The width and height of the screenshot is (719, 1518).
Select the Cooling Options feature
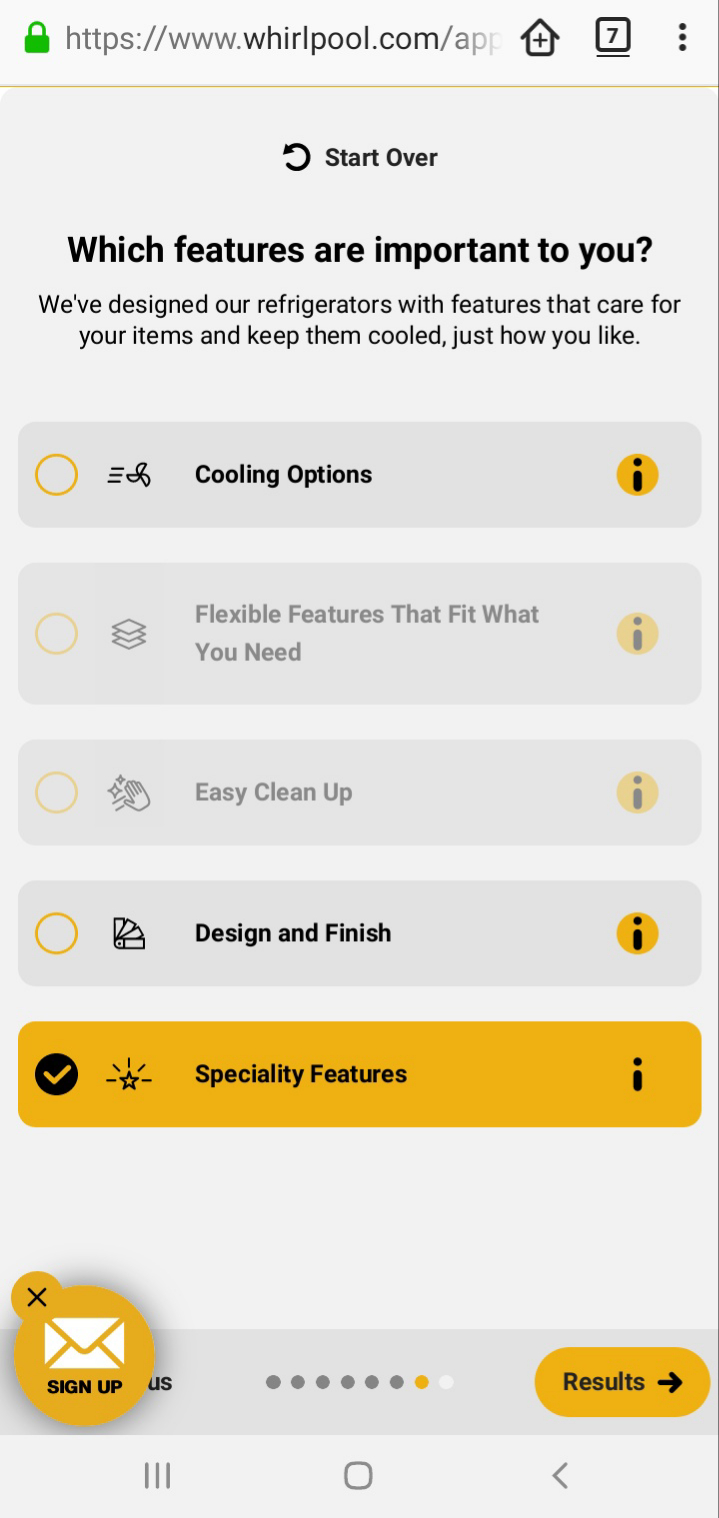(x=56, y=475)
